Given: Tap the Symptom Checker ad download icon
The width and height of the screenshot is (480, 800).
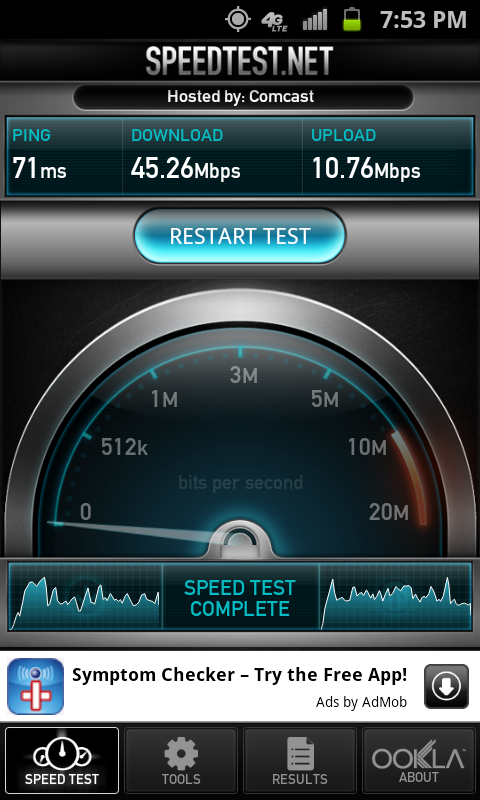Looking at the screenshot, I should click(446, 686).
